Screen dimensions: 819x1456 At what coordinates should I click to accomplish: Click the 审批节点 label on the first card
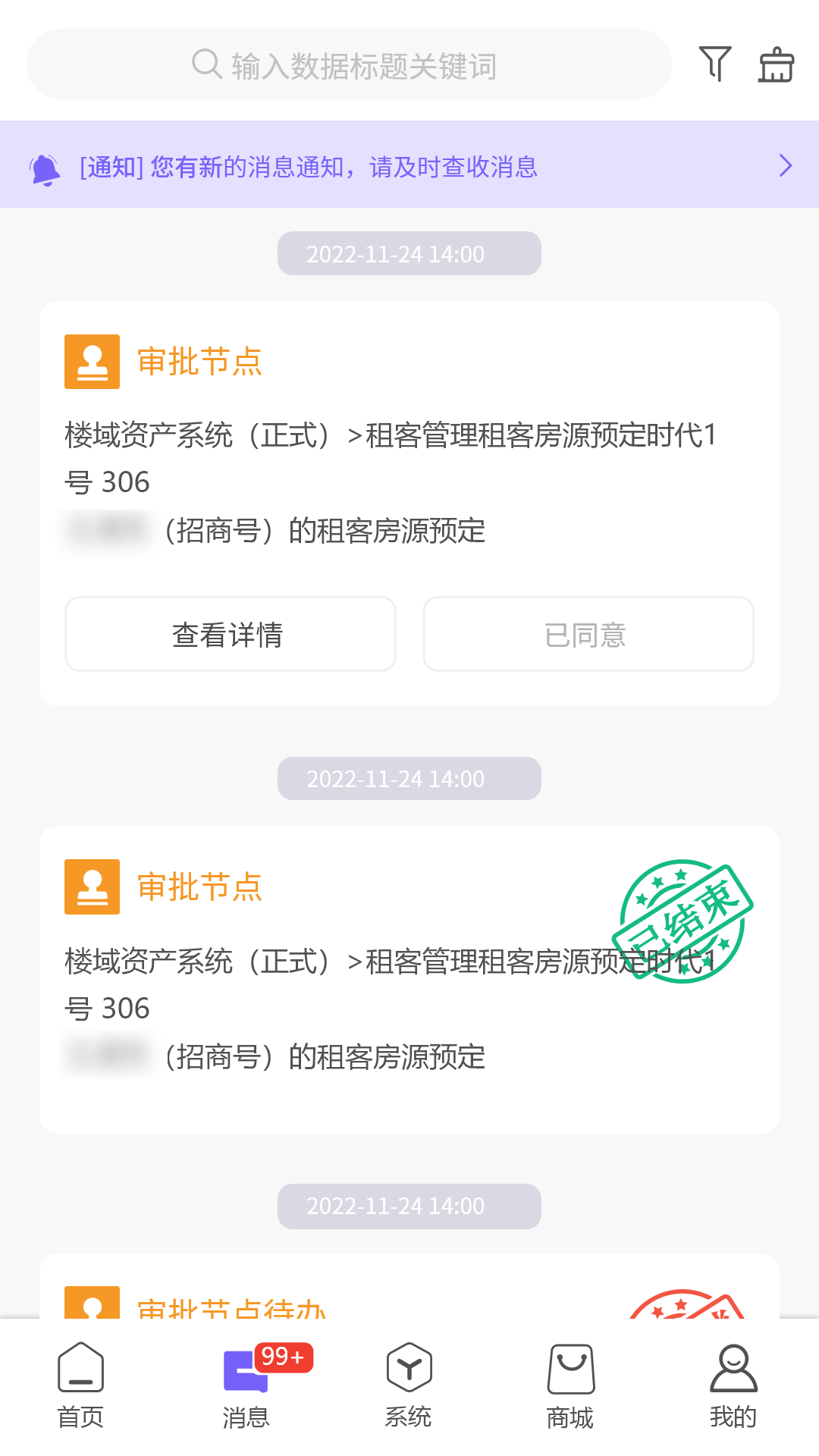tap(199, 362)
